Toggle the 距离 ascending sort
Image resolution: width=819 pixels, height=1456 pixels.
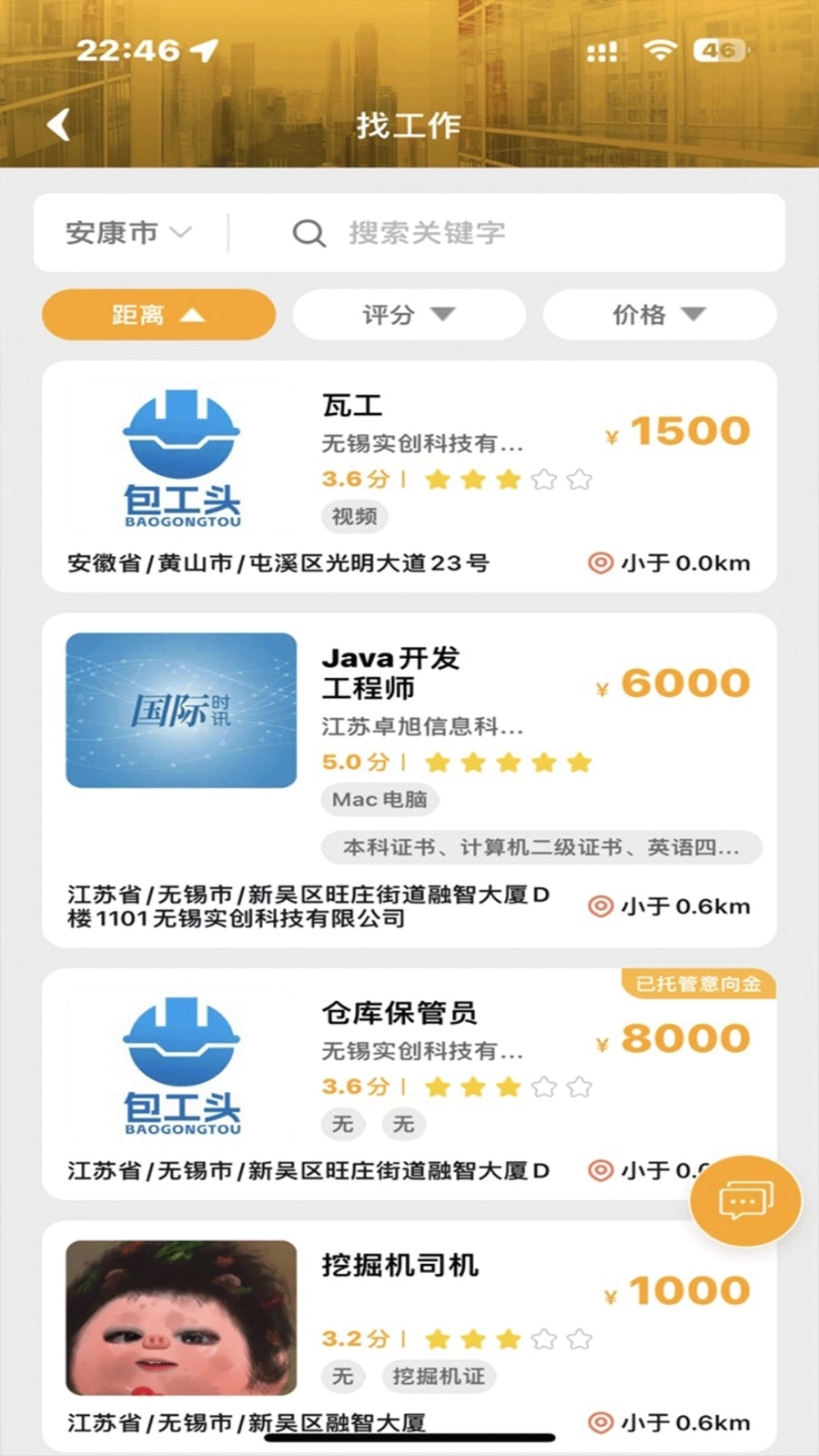pyautogui.click(x=157, y=314)
